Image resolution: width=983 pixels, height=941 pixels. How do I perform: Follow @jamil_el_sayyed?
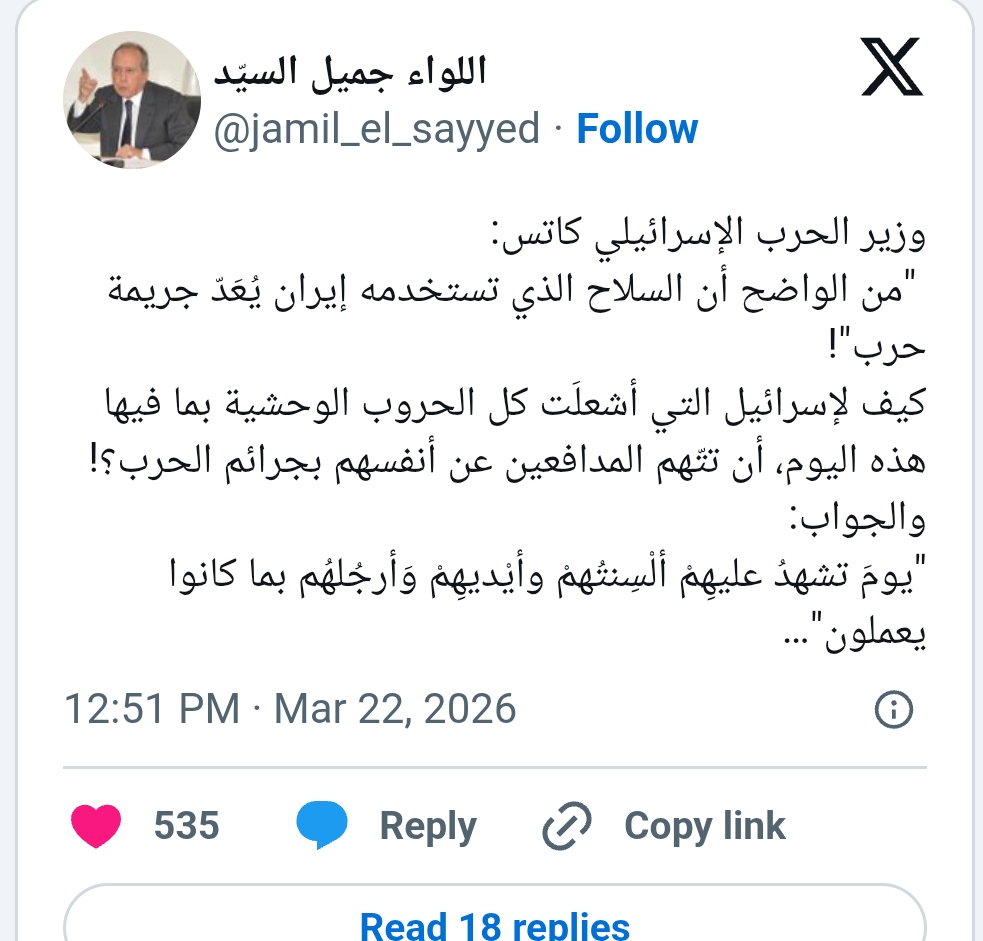[x=637, y=129]
